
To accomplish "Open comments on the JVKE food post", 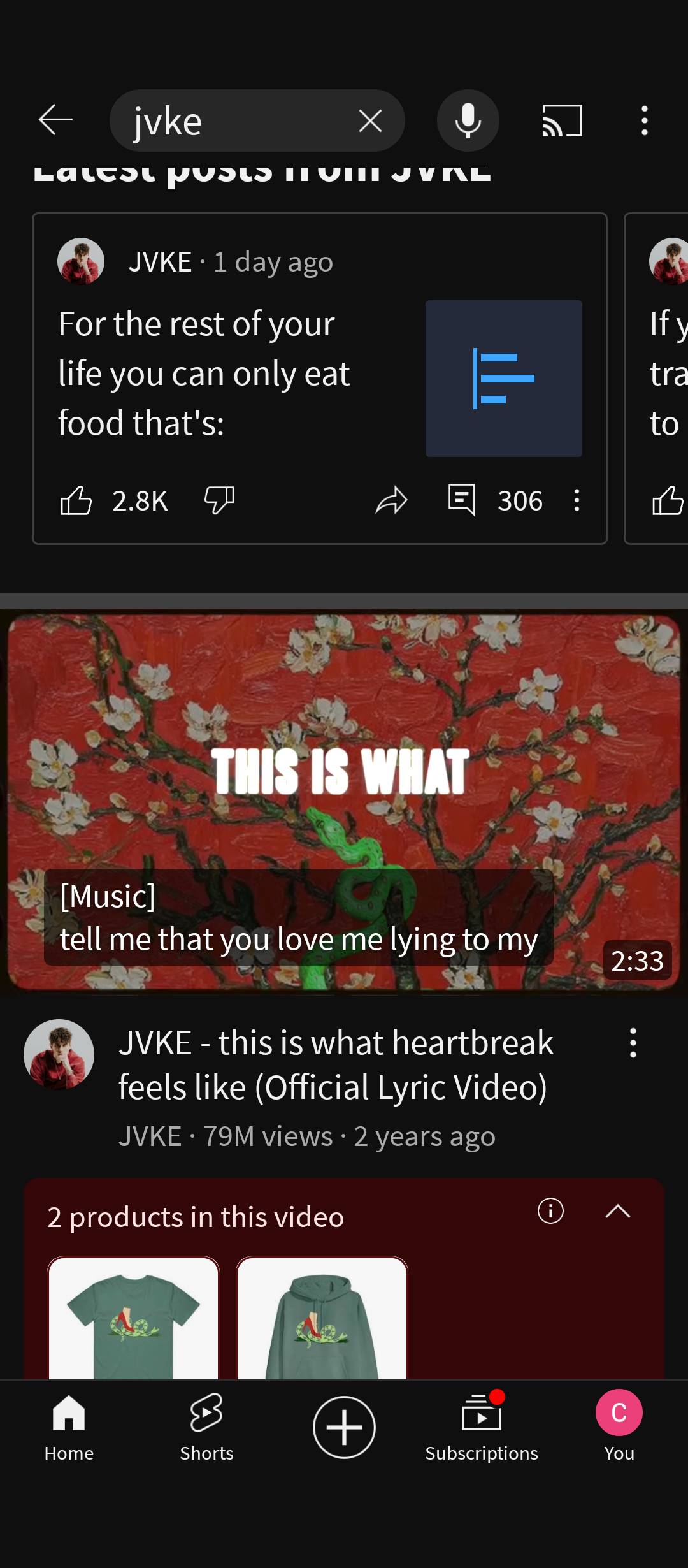I will [462, 500].
